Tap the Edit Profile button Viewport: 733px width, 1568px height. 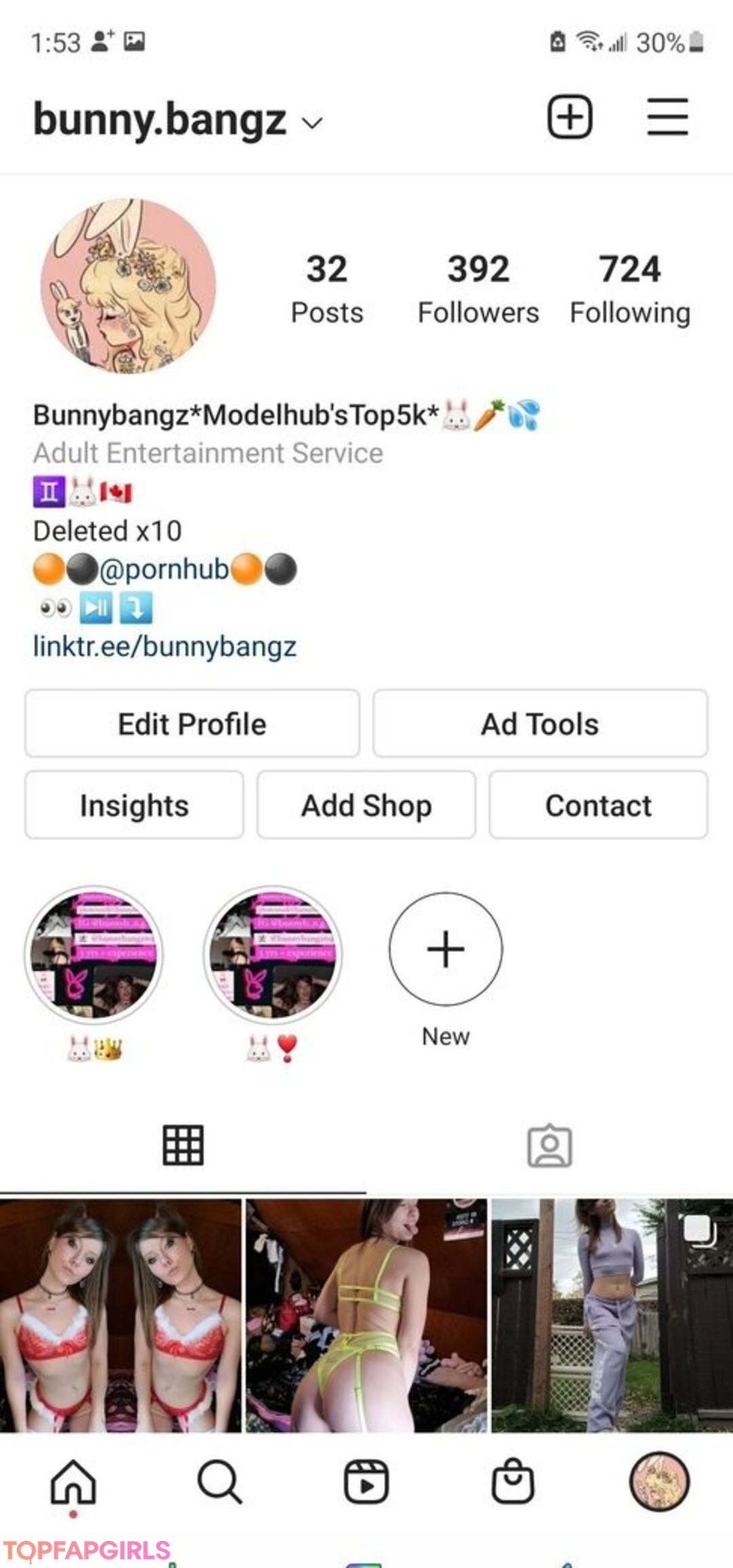point(192,723)
